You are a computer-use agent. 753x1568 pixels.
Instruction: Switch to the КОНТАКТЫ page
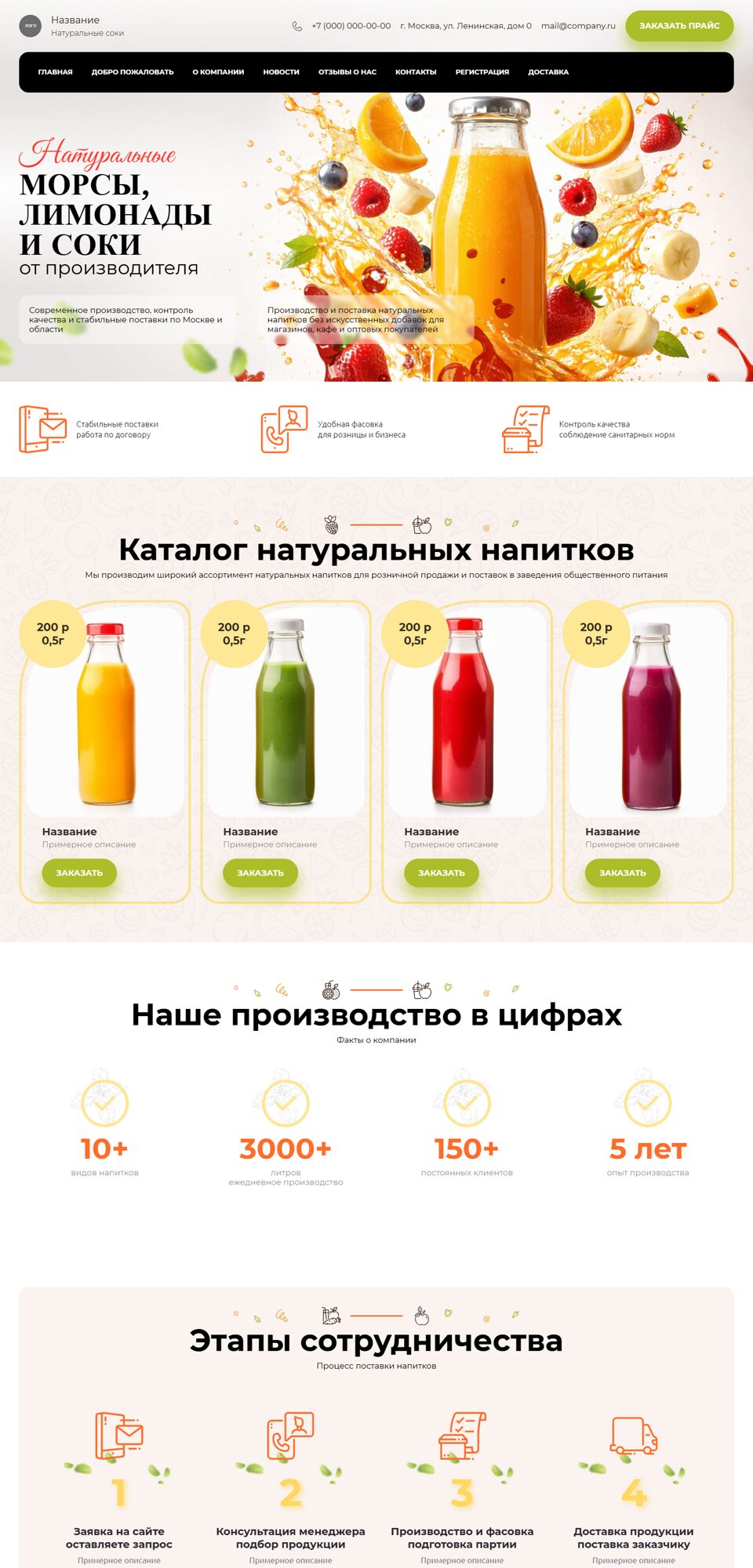(x=416, y=72)
